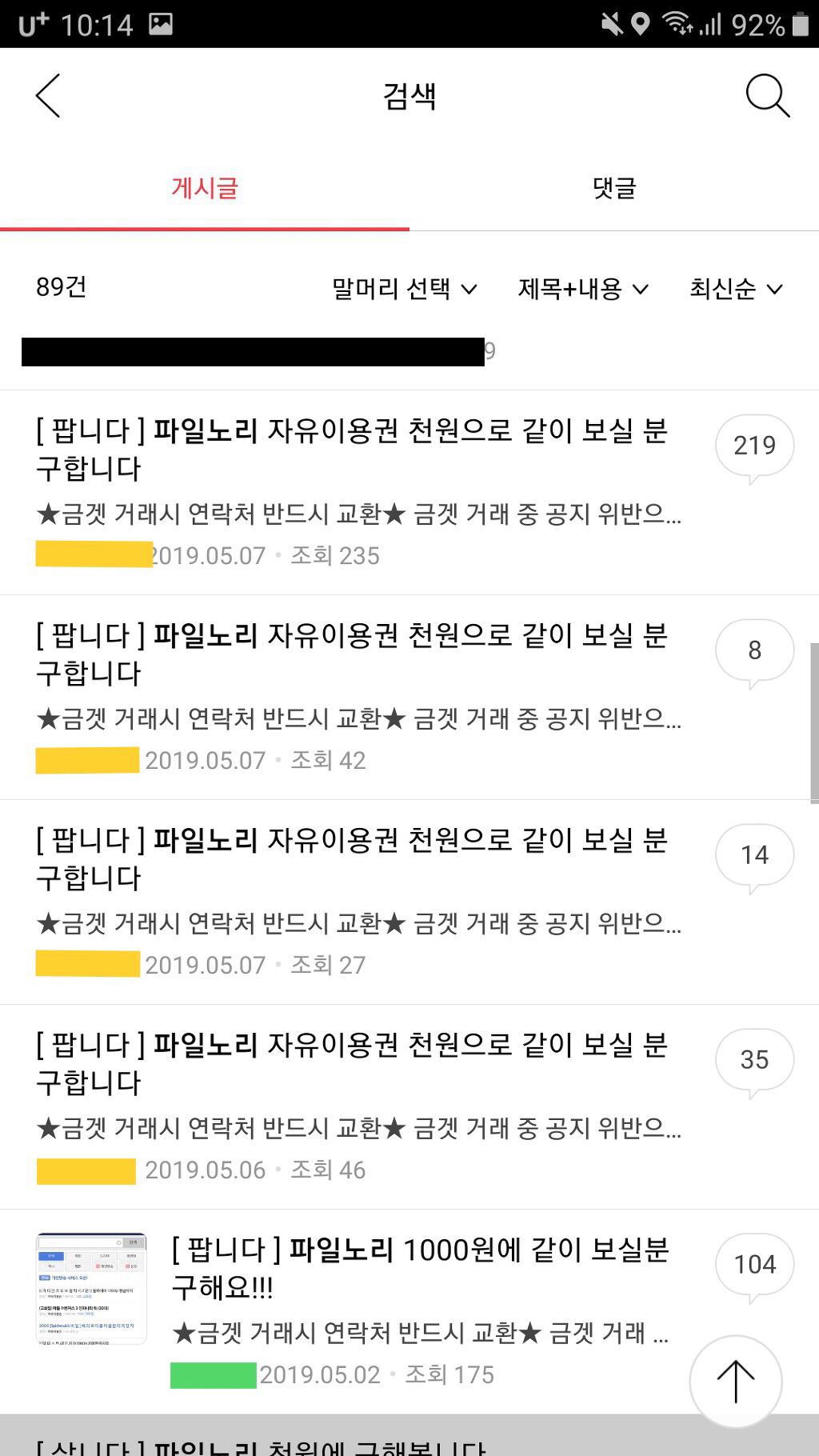Screen dimensions: 819x1456
Task: View the 219 comments bubble
Action: click(x=754, y=448)
